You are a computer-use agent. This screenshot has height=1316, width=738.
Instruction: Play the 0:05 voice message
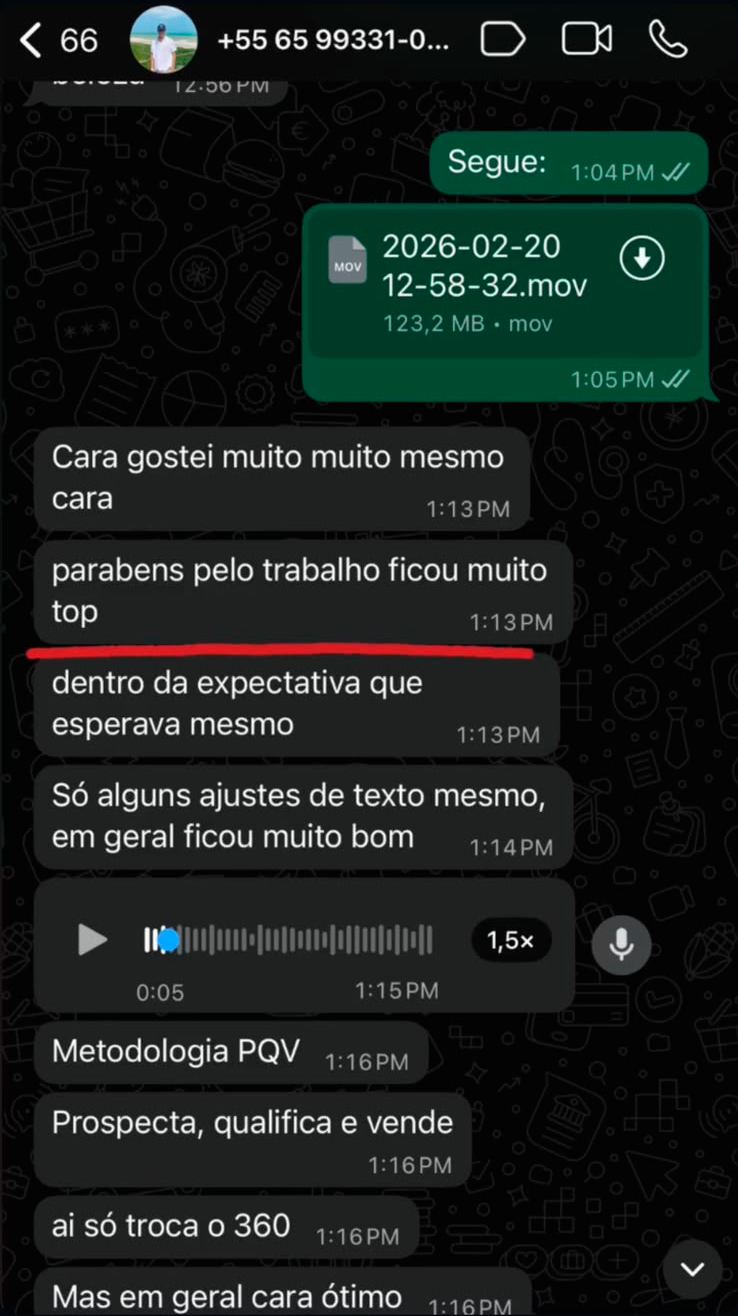pyautogui.click(x=92, y=940)
